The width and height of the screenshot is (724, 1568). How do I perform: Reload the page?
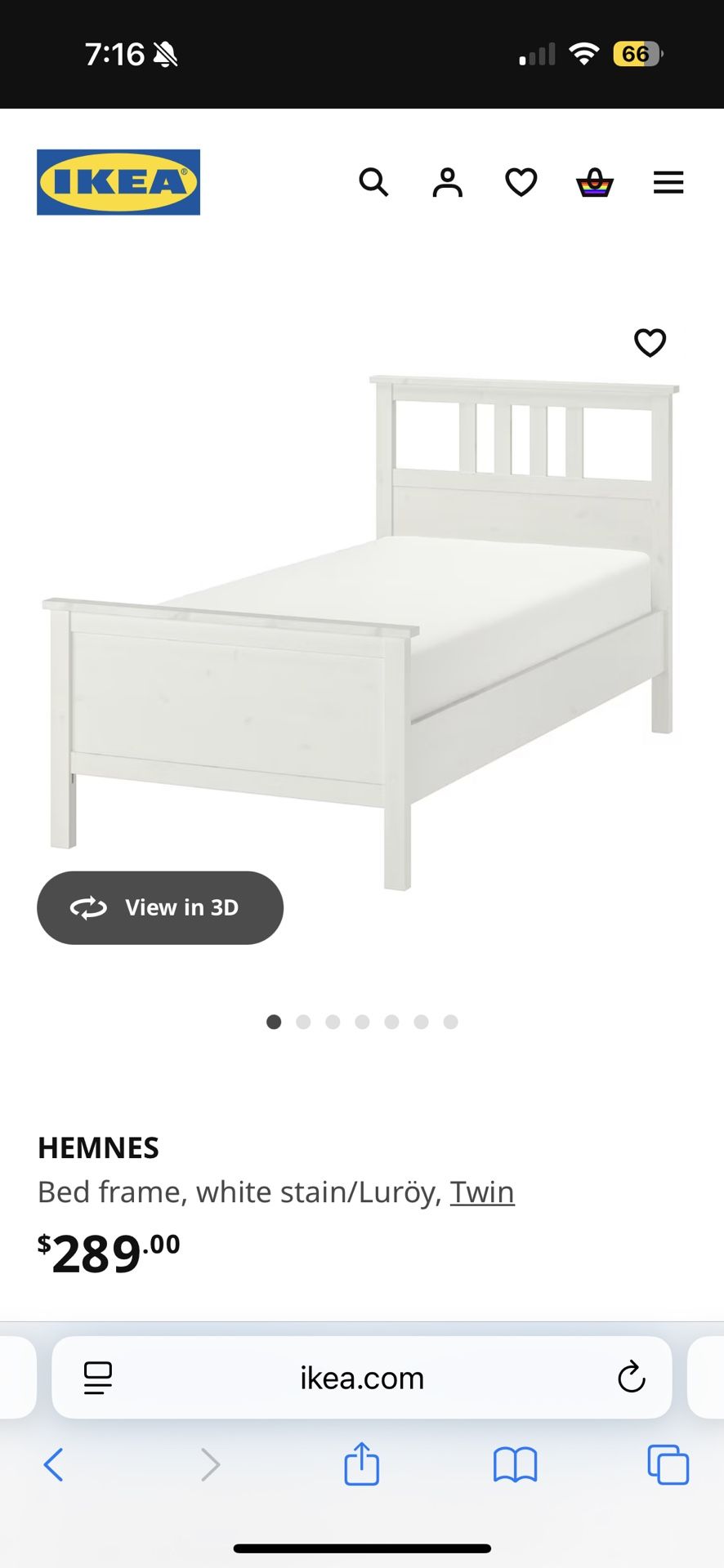631,1378
